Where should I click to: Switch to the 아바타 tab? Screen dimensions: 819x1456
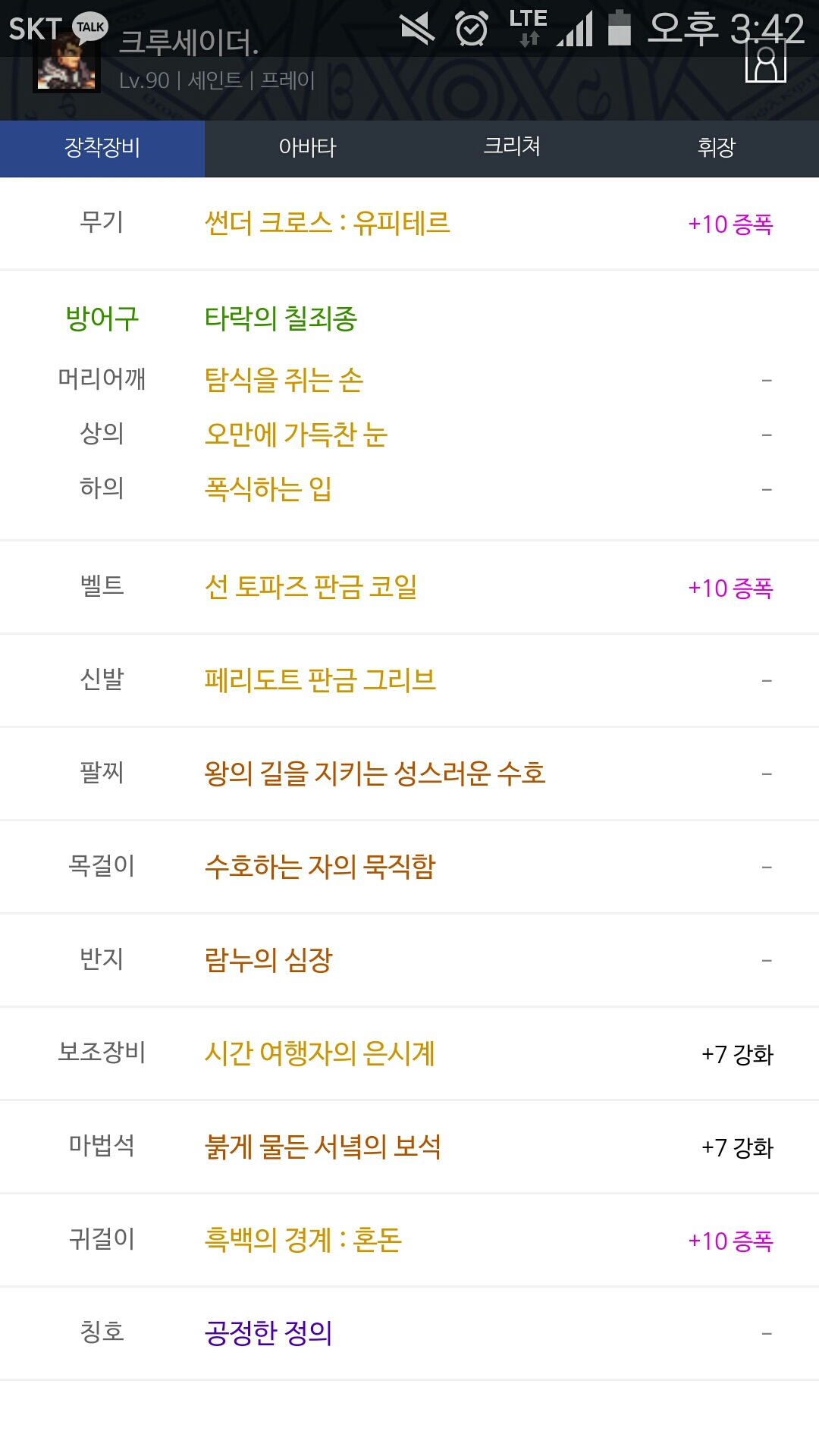[307, 148]
